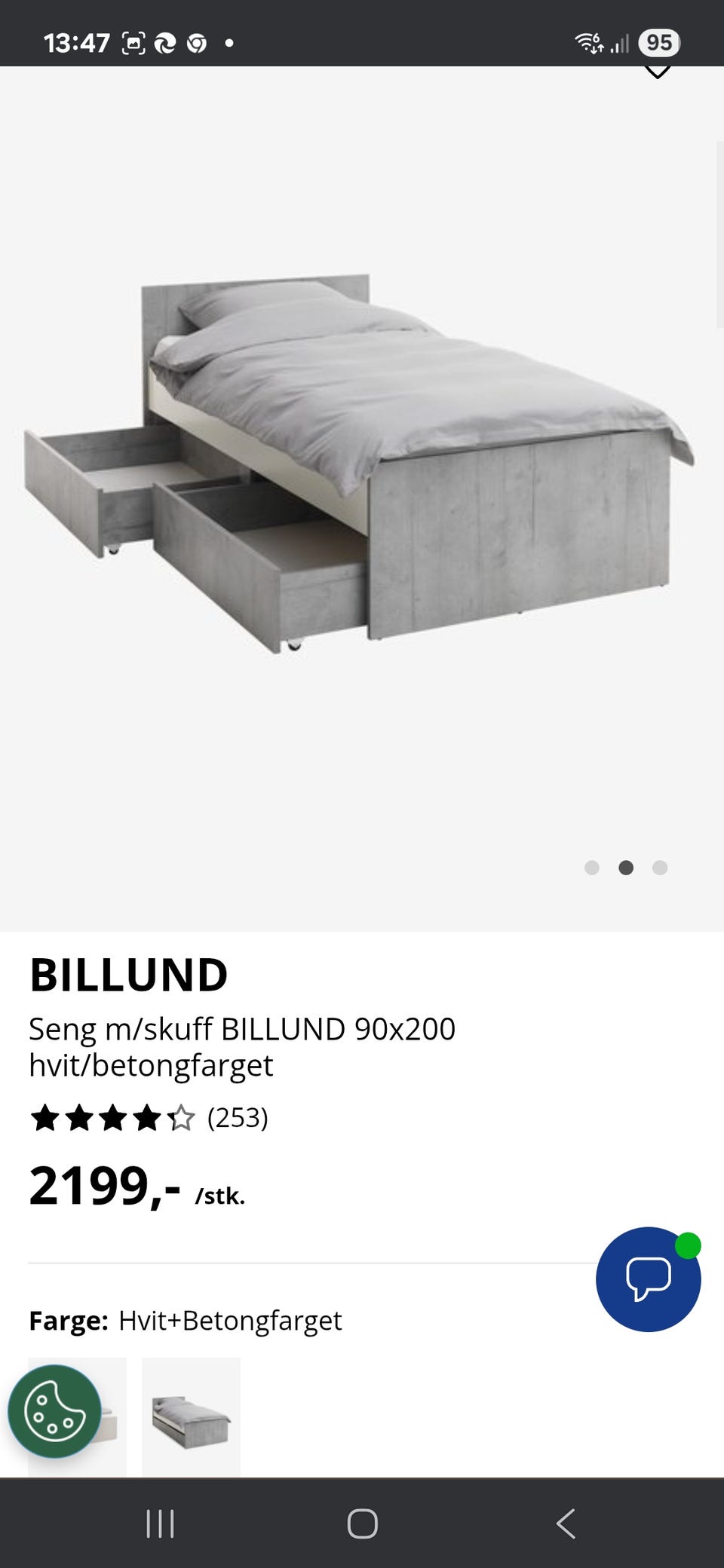This screenshot has width=724, height=1568.
Task: Select the second carousel dot
Action: [x=627, y=868]
